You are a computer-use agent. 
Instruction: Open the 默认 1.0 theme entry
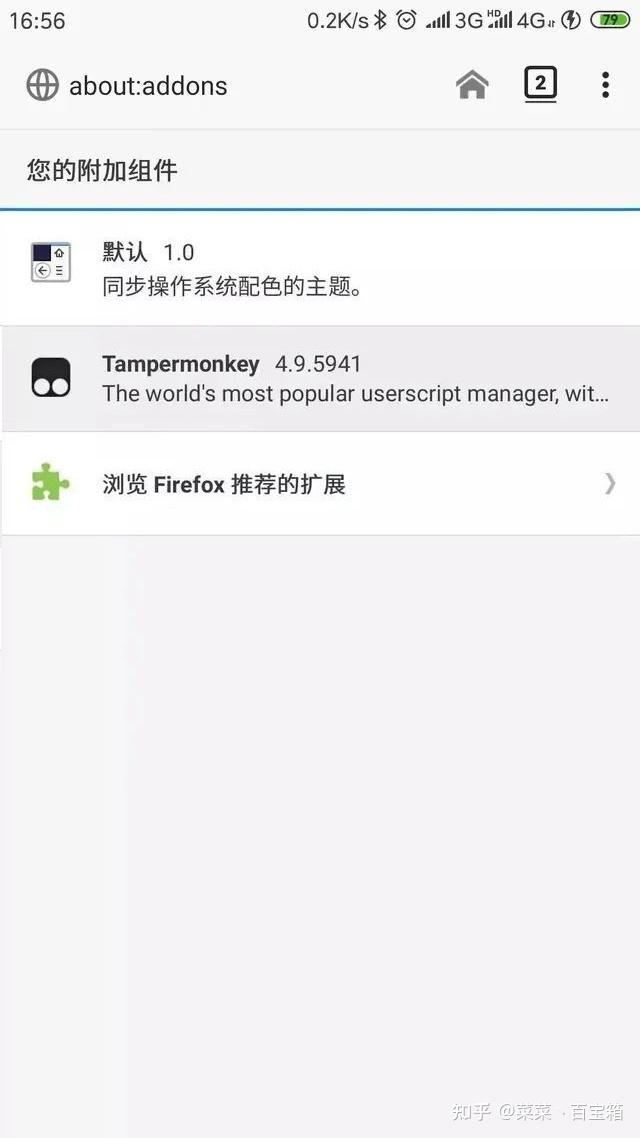(320, 268)
